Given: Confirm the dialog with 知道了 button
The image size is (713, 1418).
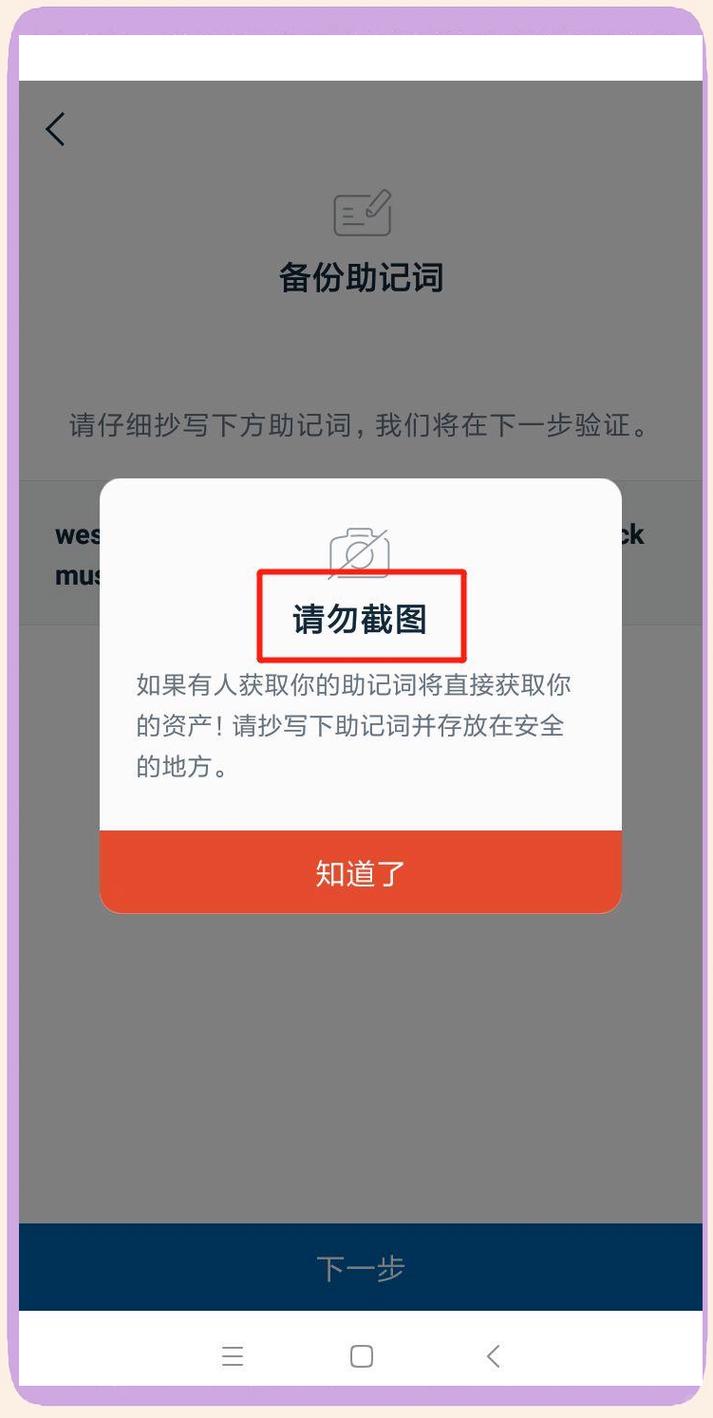Looking at the screenshot, I should pyautogui.click(x=360, y=872).
